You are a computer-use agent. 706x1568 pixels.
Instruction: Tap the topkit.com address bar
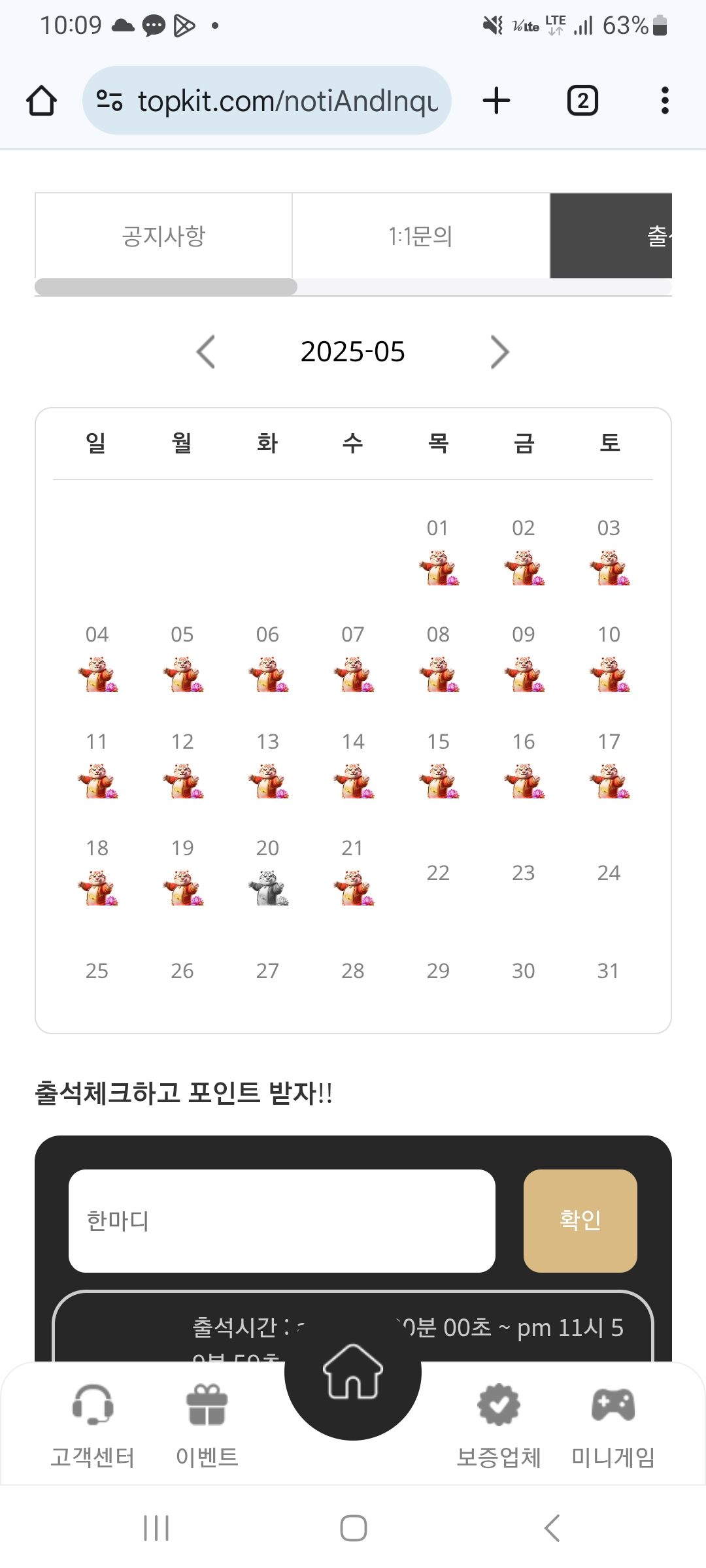point(267,101)
